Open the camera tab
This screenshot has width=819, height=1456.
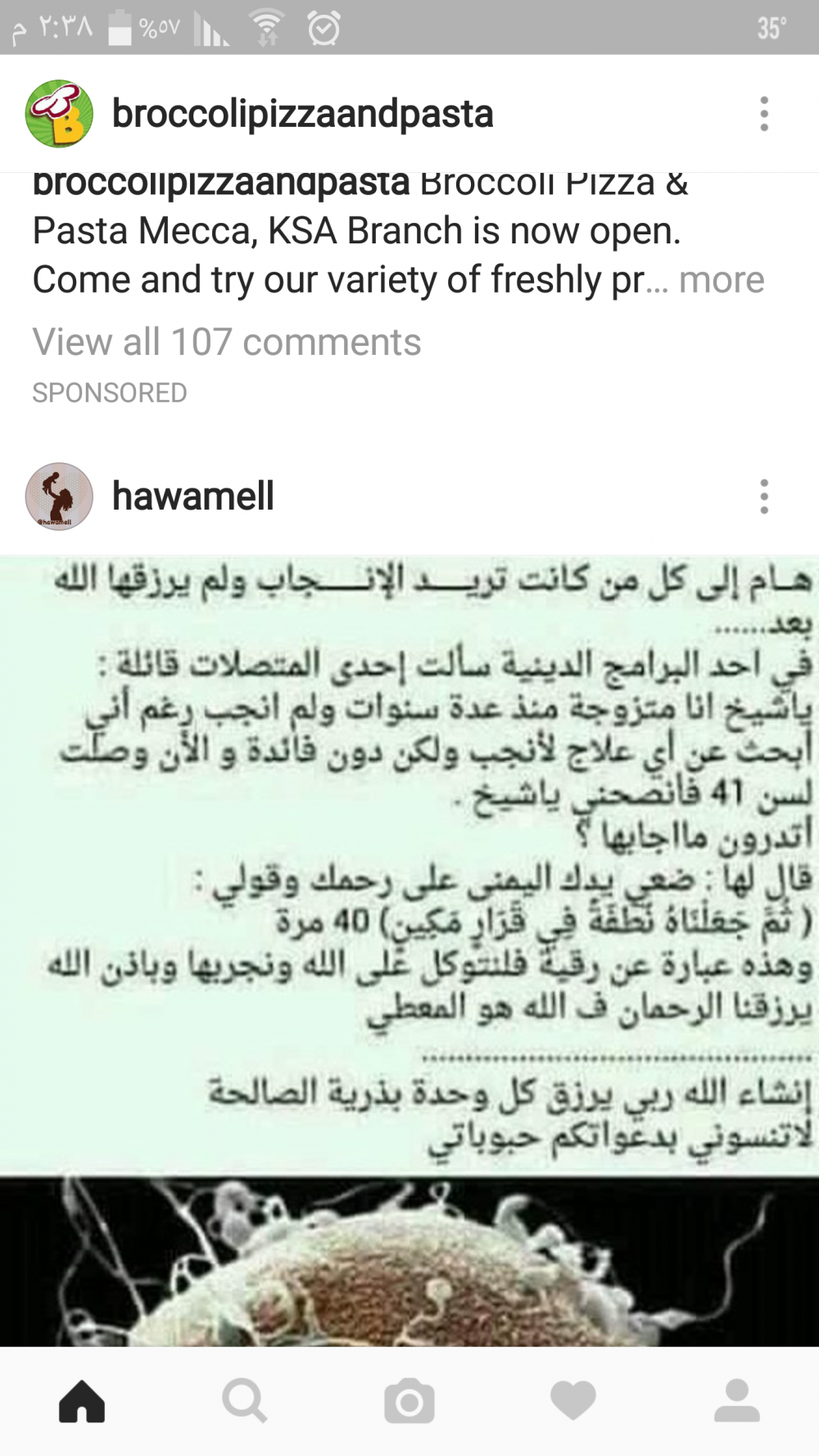[409, 1401]
